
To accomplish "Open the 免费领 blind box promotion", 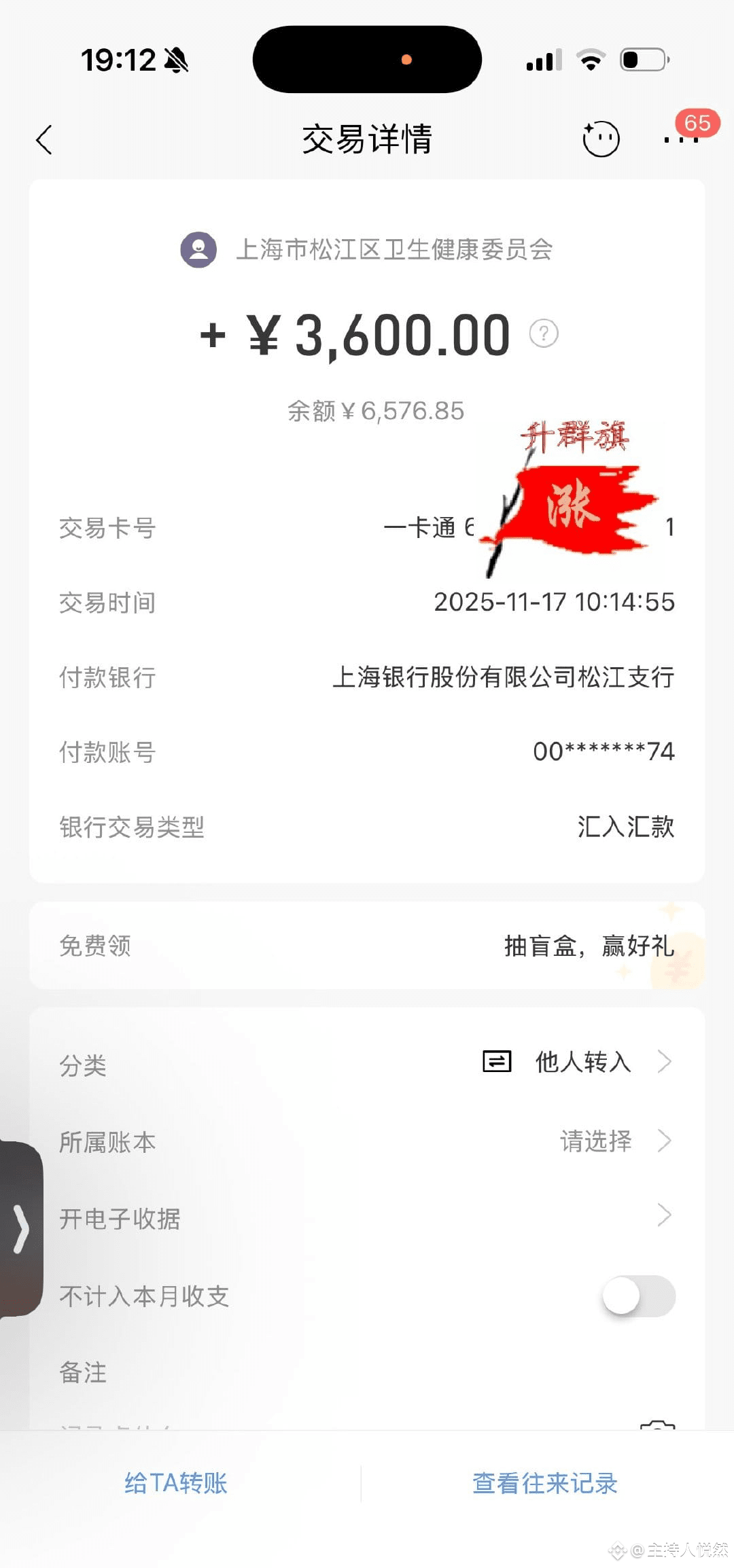I will pos(367,946).
